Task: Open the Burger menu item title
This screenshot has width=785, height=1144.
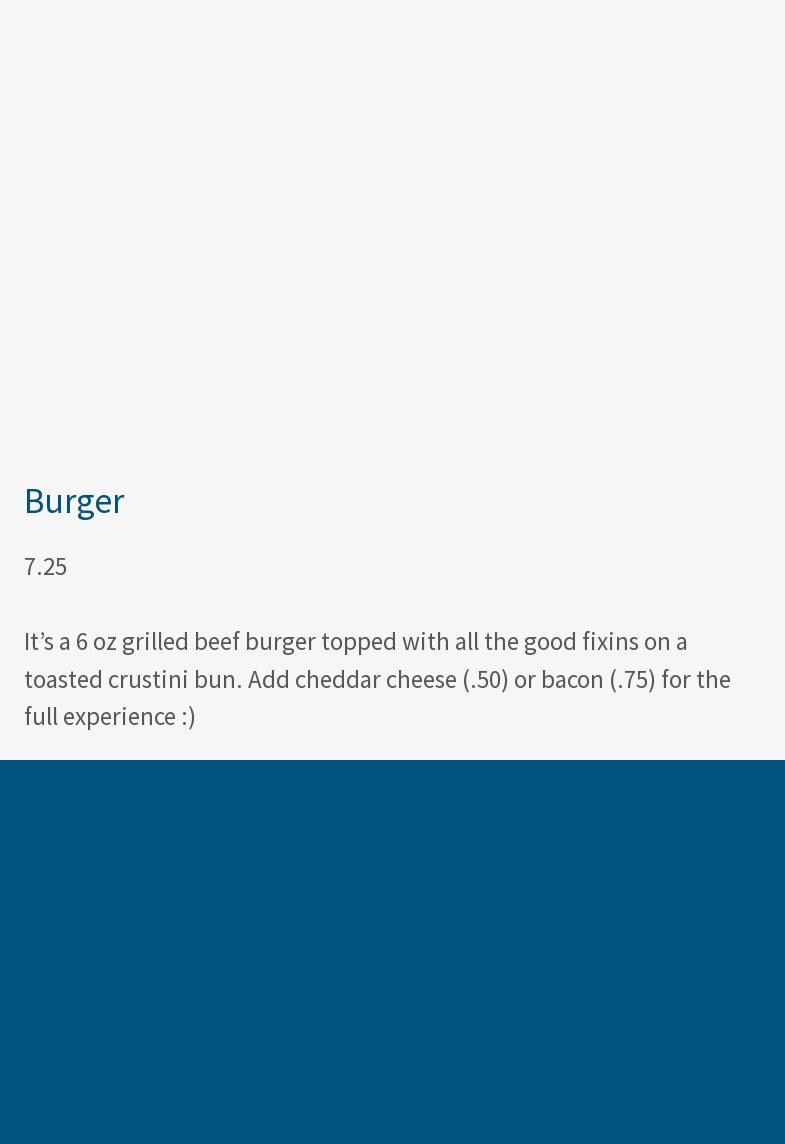Action: [74, 500]
